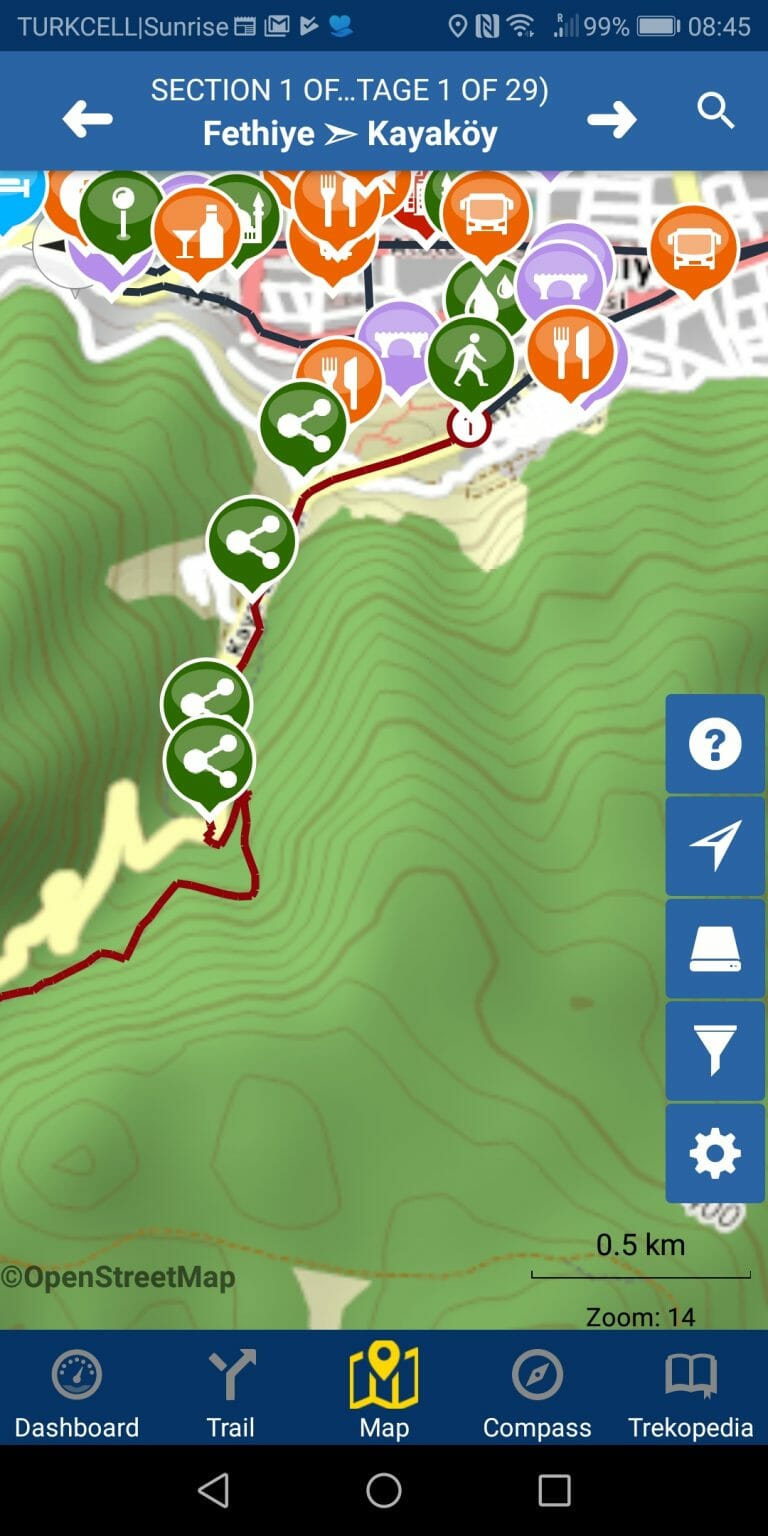Screen dimensions: 768x1536
Task: Open the map marker filter
Action: 715,1051
